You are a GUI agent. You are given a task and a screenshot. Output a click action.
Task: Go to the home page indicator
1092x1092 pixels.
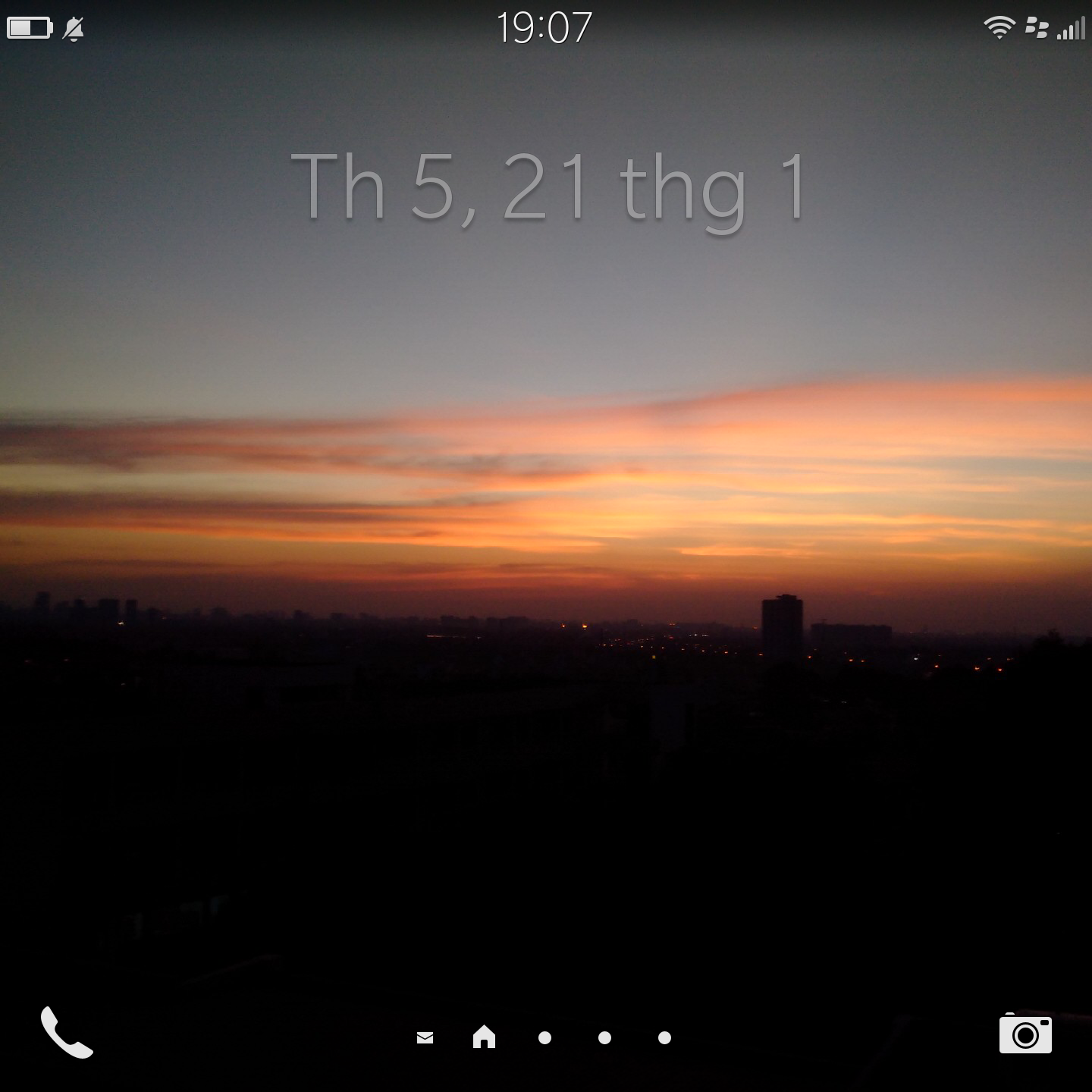[x=484, y=1037]
